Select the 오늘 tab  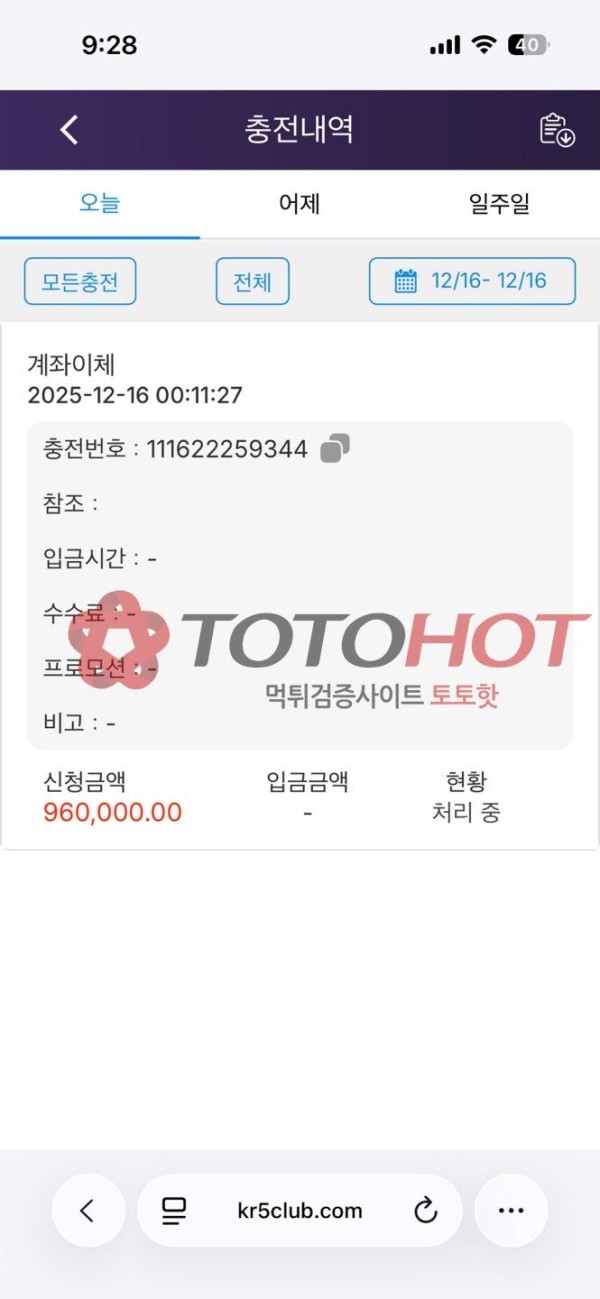[x=99, y=204]
